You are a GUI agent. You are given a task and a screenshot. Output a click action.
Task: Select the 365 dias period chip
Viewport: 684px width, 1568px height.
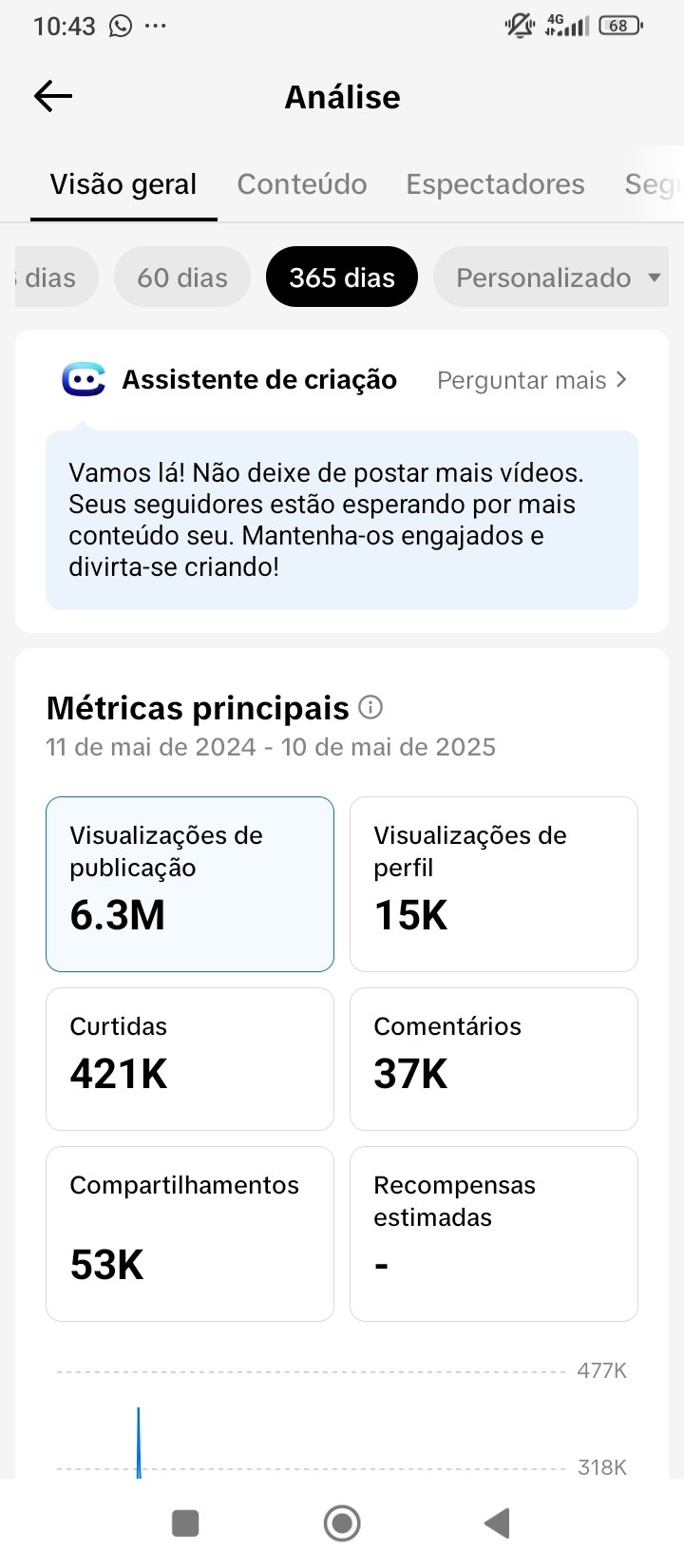pyautogui.click(x=342, y=277)
